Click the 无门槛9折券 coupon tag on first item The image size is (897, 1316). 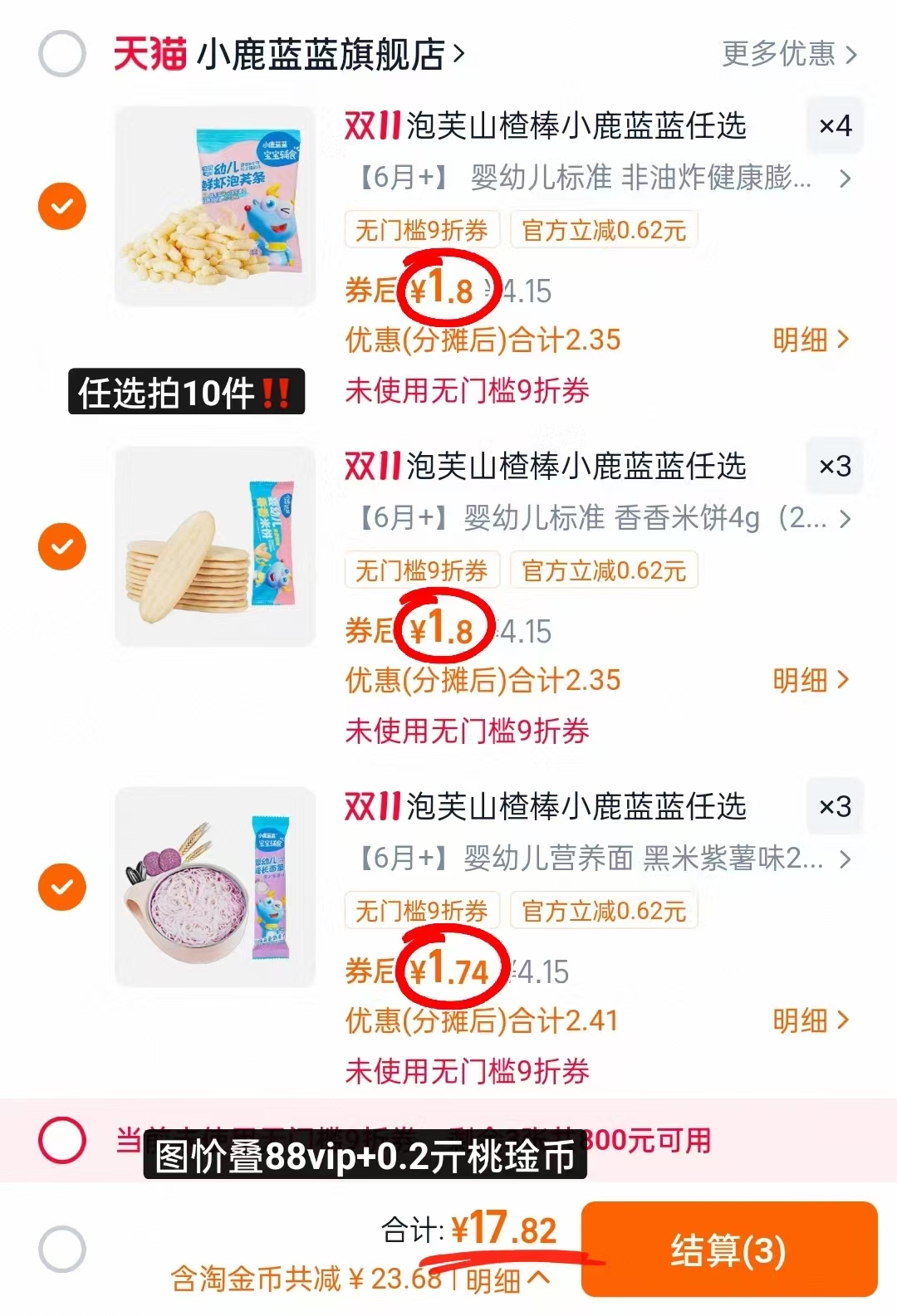pos(423,230)
